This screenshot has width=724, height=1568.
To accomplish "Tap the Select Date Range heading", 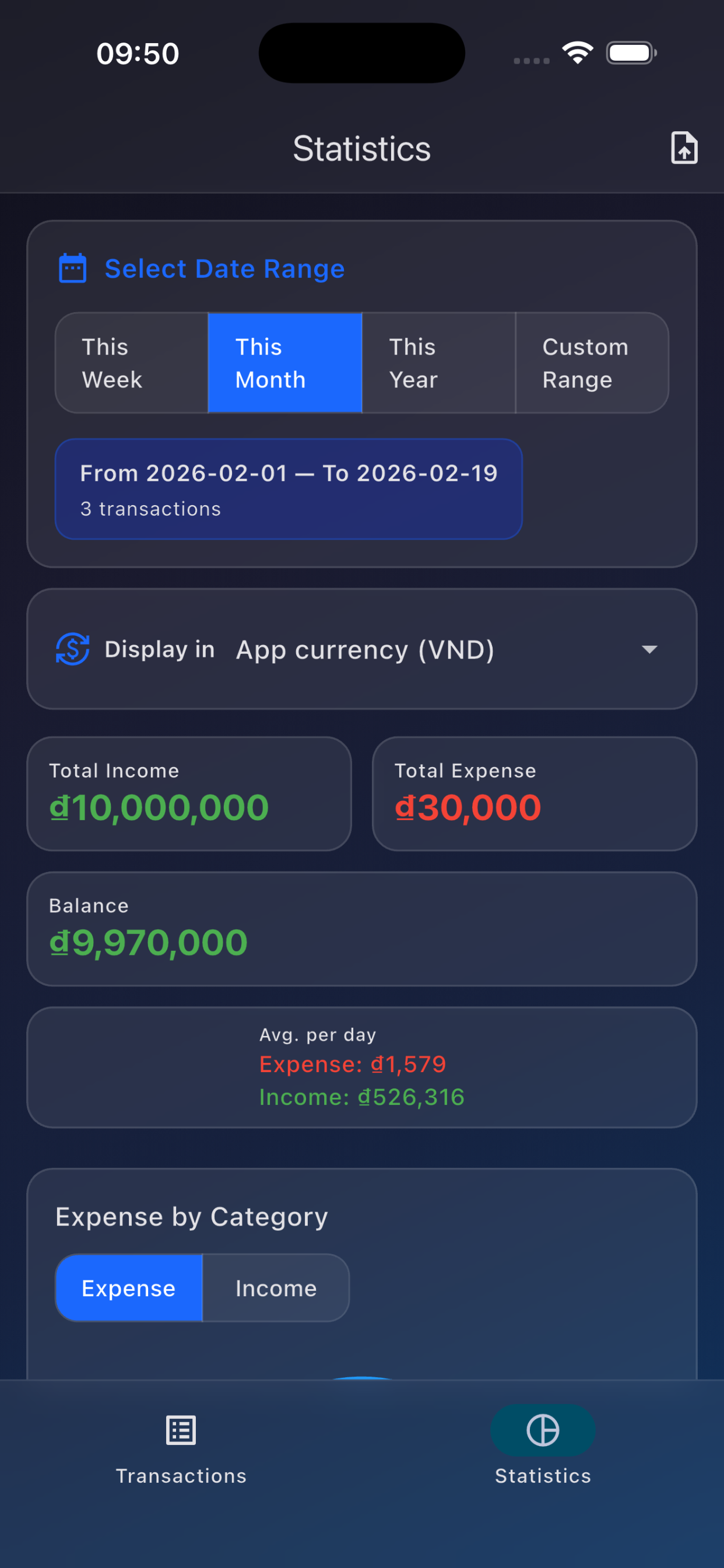I will pyautogui.click(x=224, y=268).
